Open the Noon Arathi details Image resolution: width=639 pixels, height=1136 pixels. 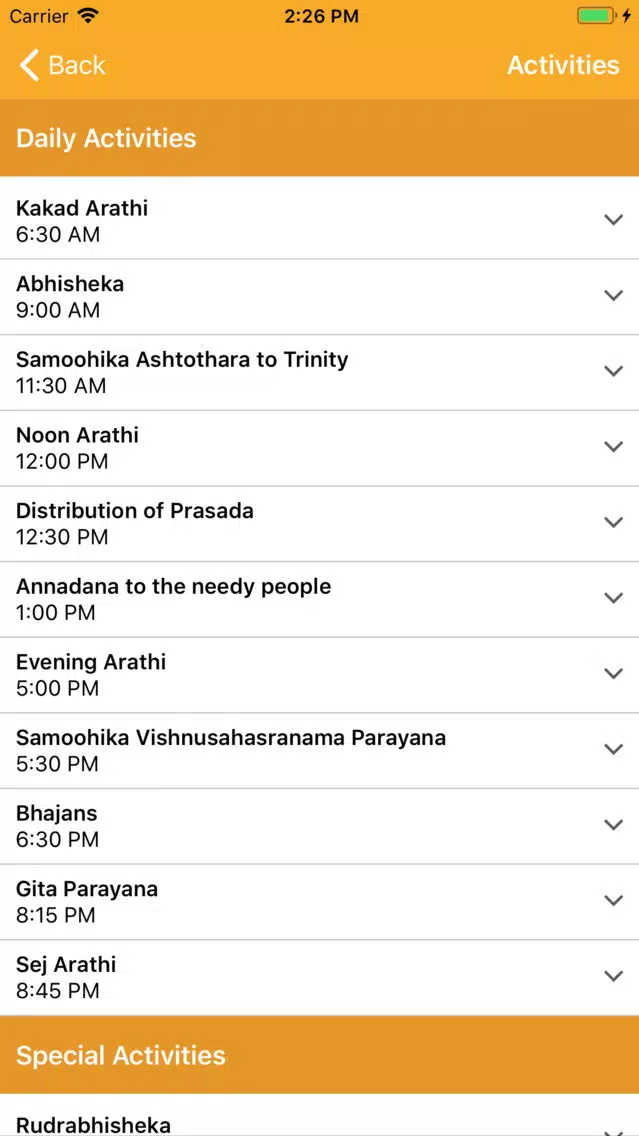coord(320,448)
